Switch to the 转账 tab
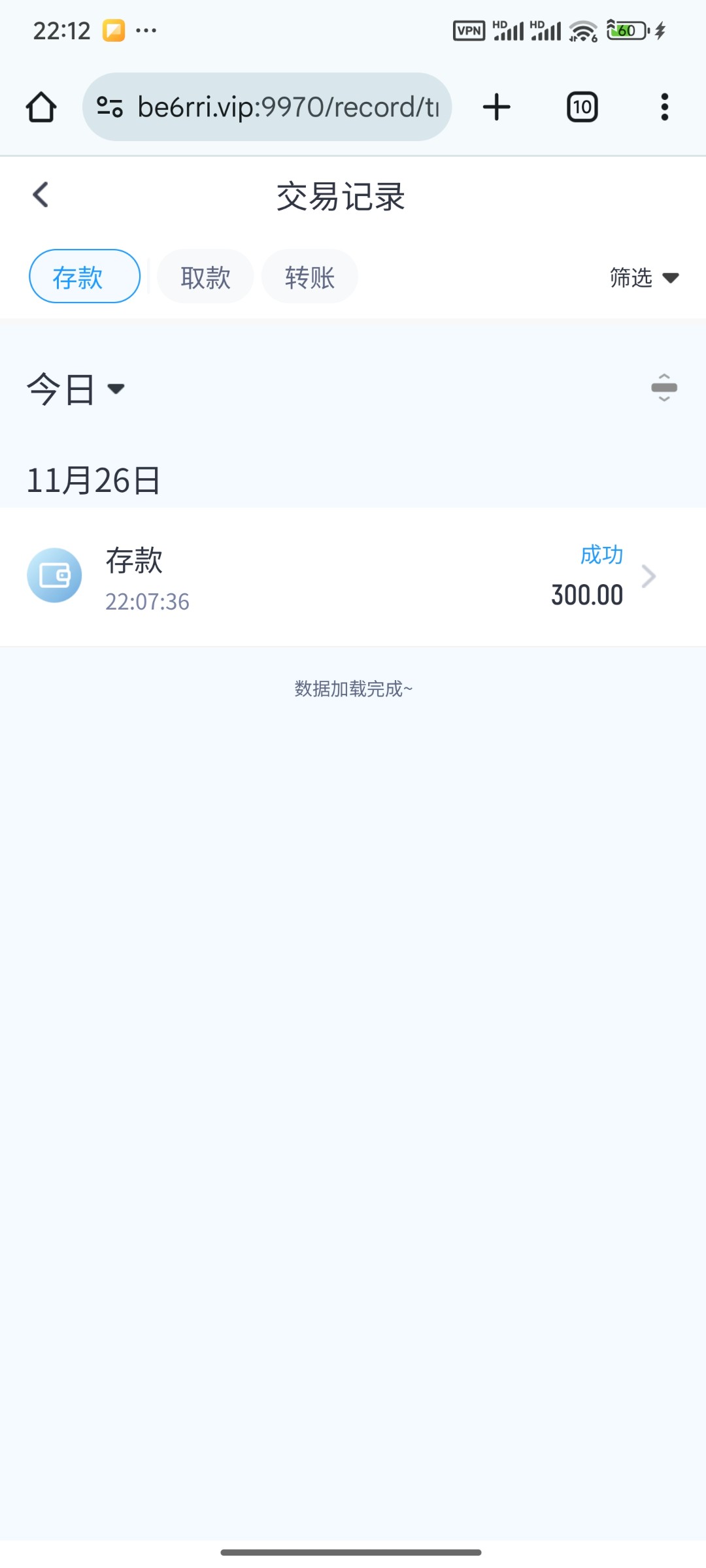 310,277
